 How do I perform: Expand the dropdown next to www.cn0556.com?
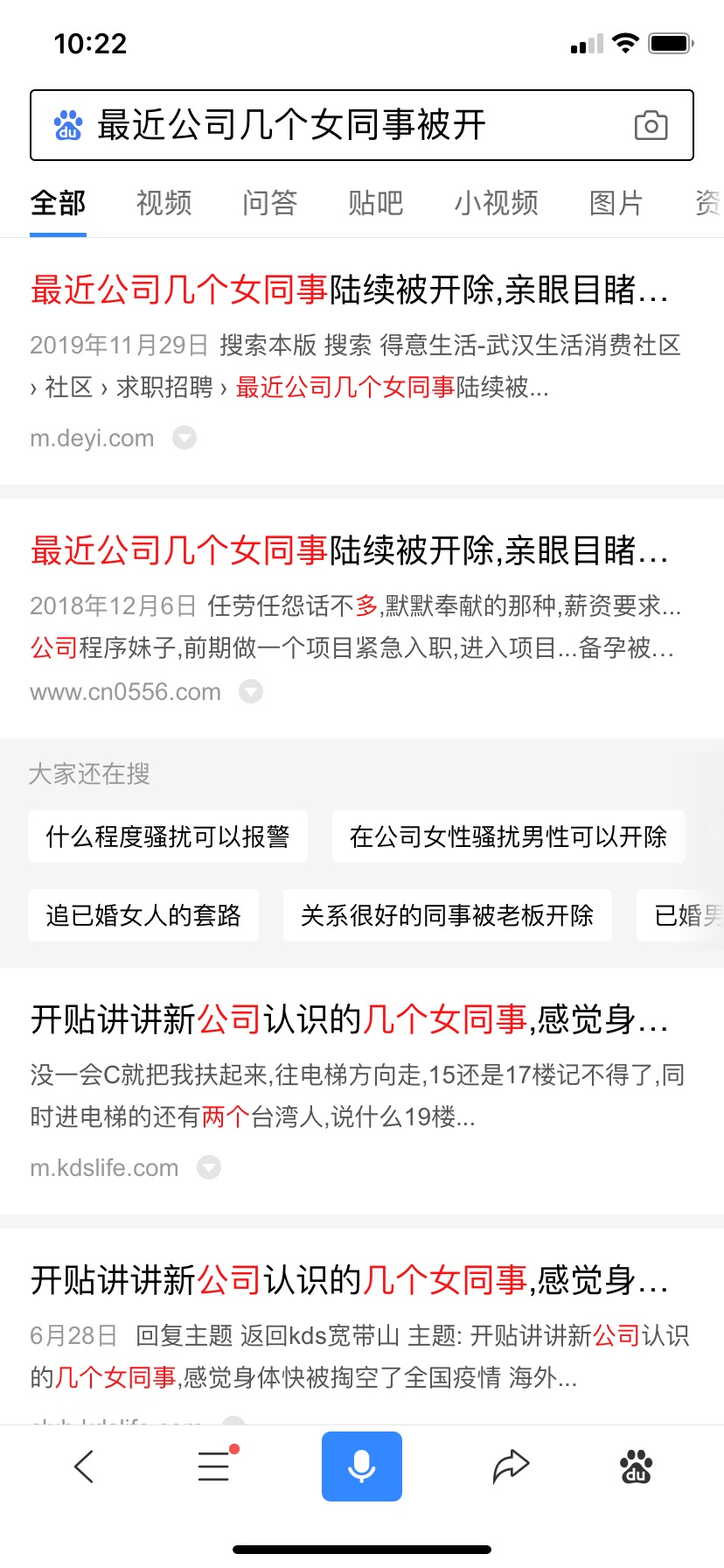(251, 691)
